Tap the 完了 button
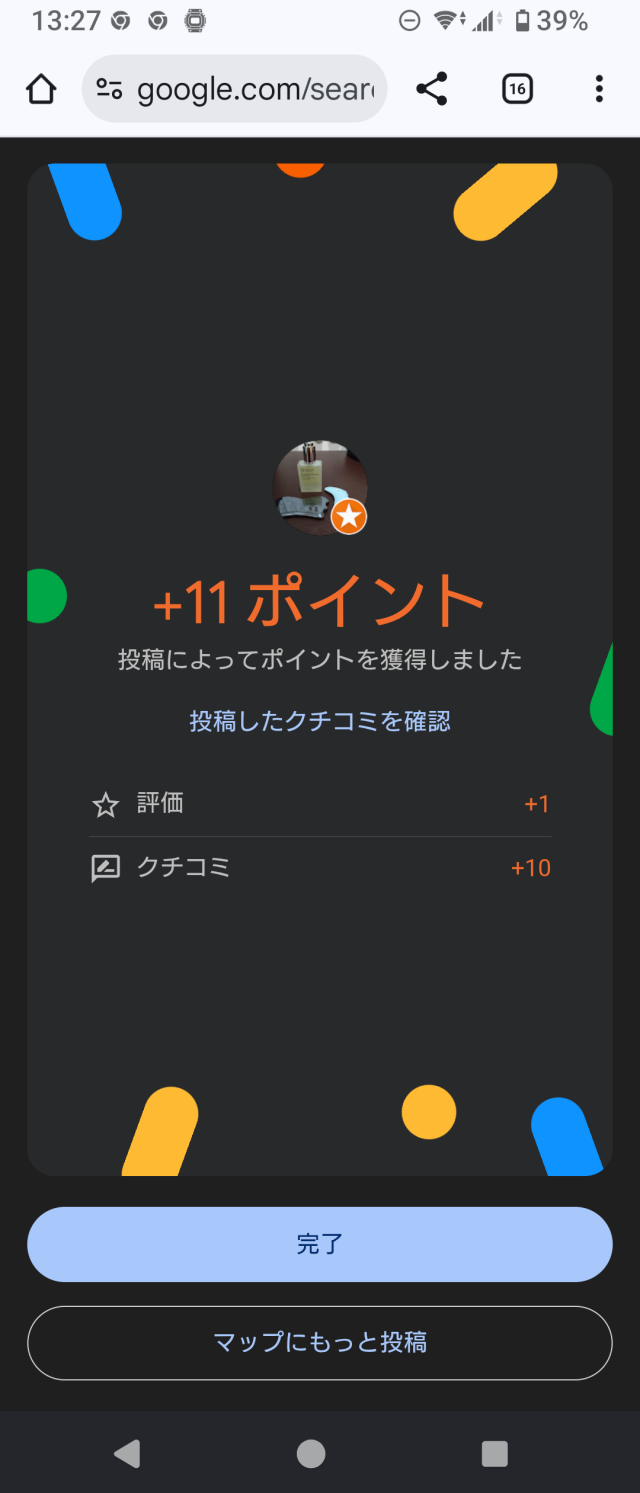This screenshot has width=640, height=1493. click(x=320, y=1244)
